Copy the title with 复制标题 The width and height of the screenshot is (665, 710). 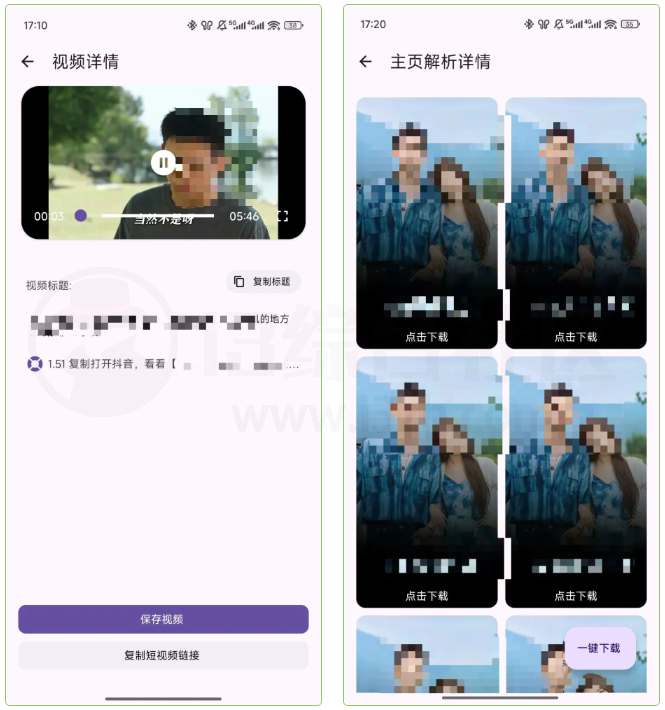click(263, 282)
